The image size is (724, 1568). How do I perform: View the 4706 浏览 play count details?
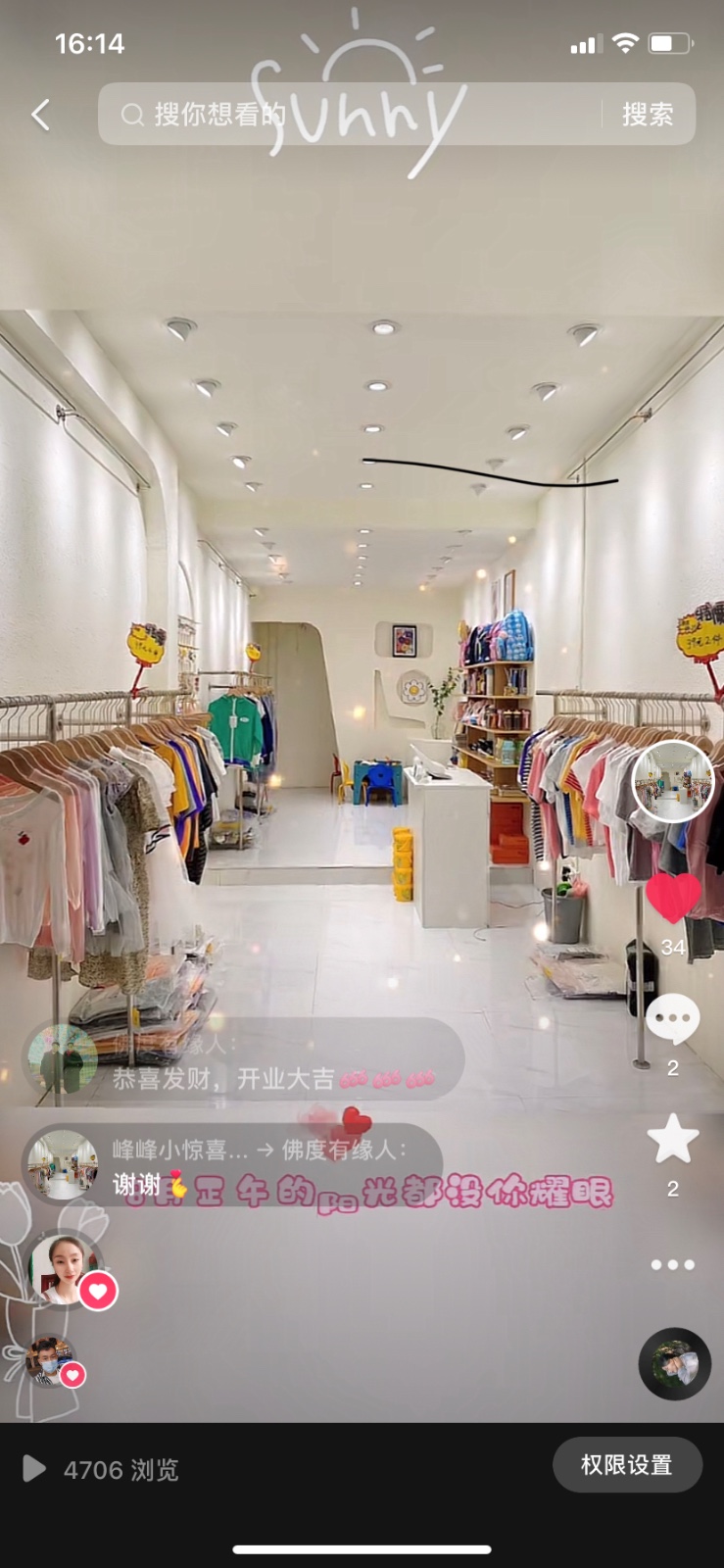(103, 1469)
